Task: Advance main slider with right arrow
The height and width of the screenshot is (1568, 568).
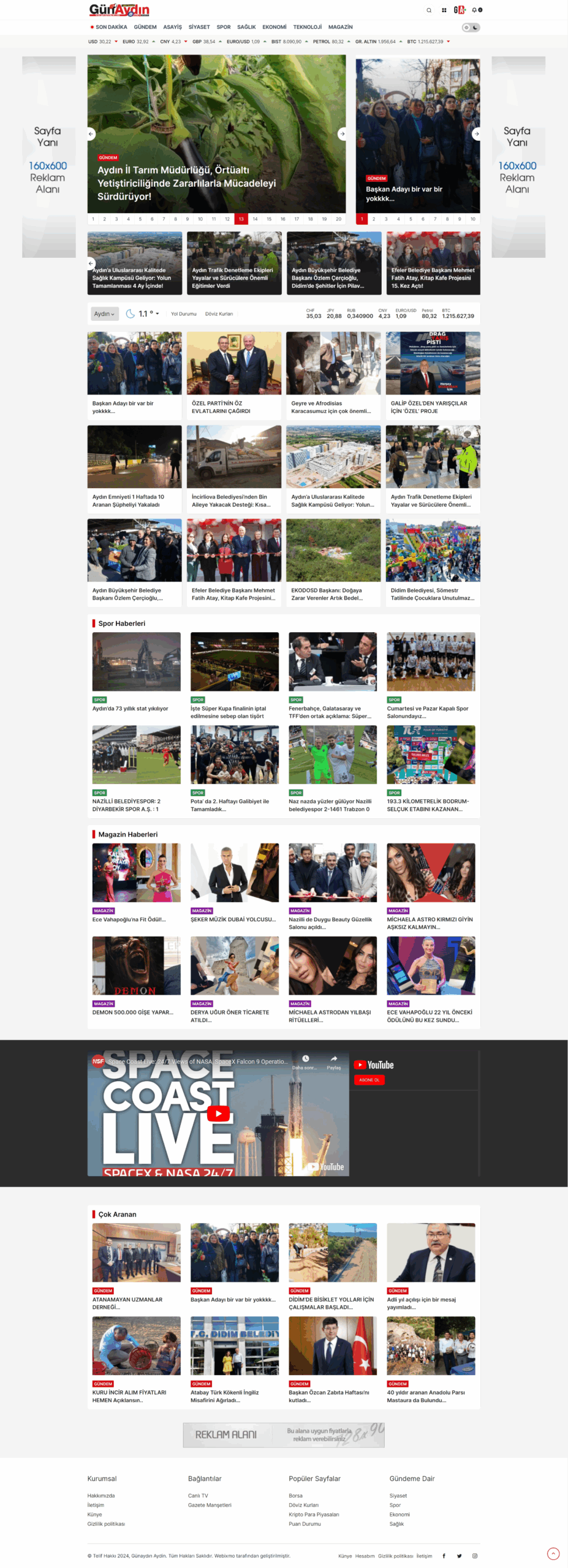Action: pos(342,134)
